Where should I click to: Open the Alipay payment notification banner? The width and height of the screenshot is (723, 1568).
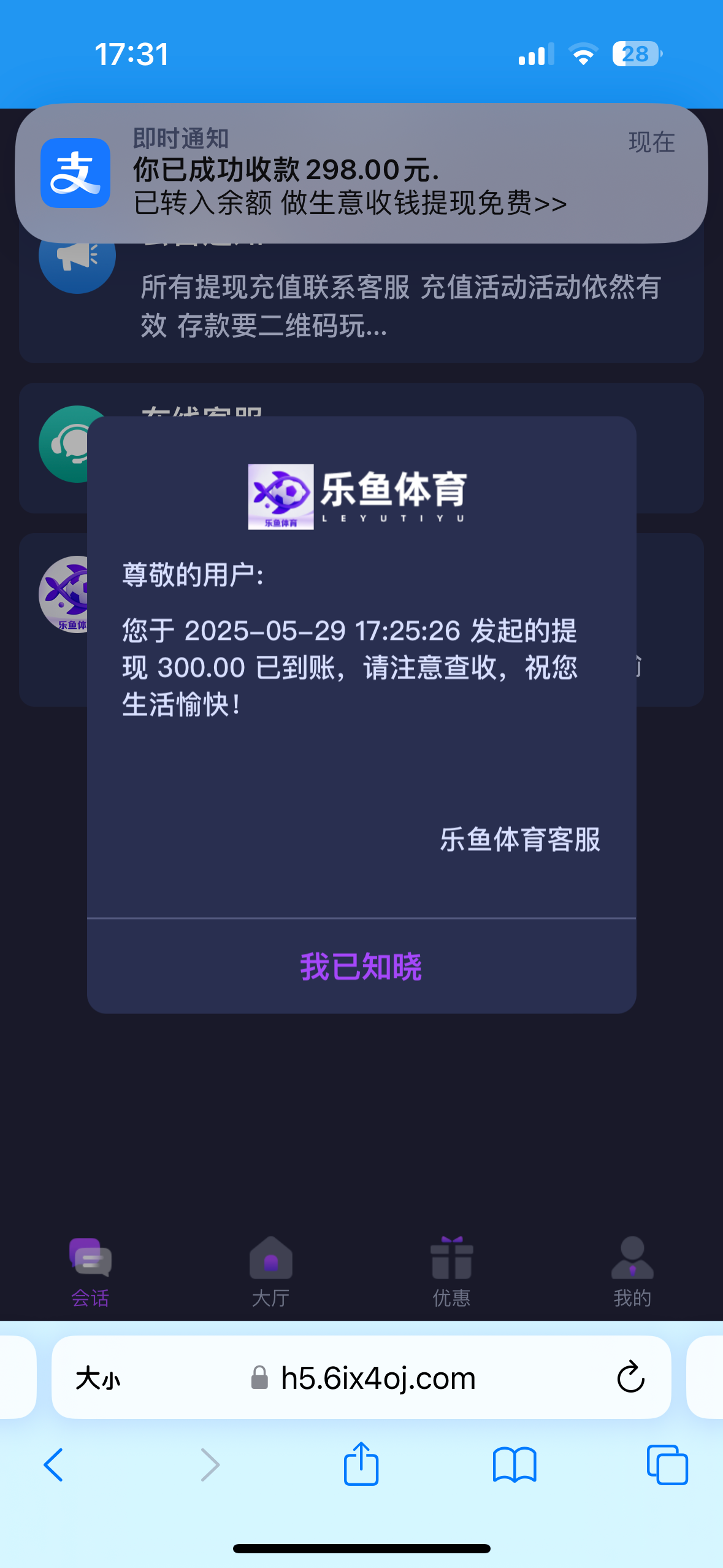[x=361, y=173]
